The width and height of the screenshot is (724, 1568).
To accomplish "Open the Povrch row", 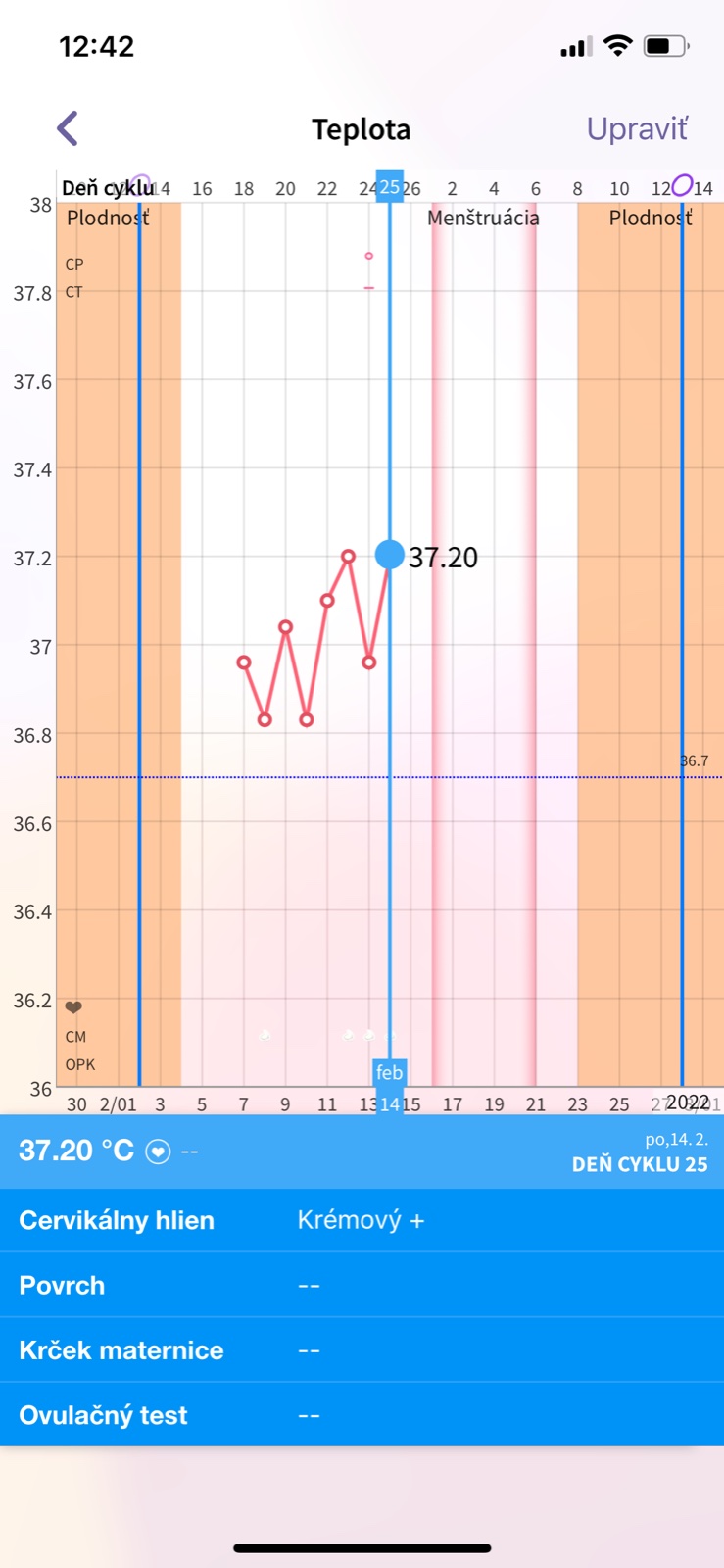I will [362, 1285].
